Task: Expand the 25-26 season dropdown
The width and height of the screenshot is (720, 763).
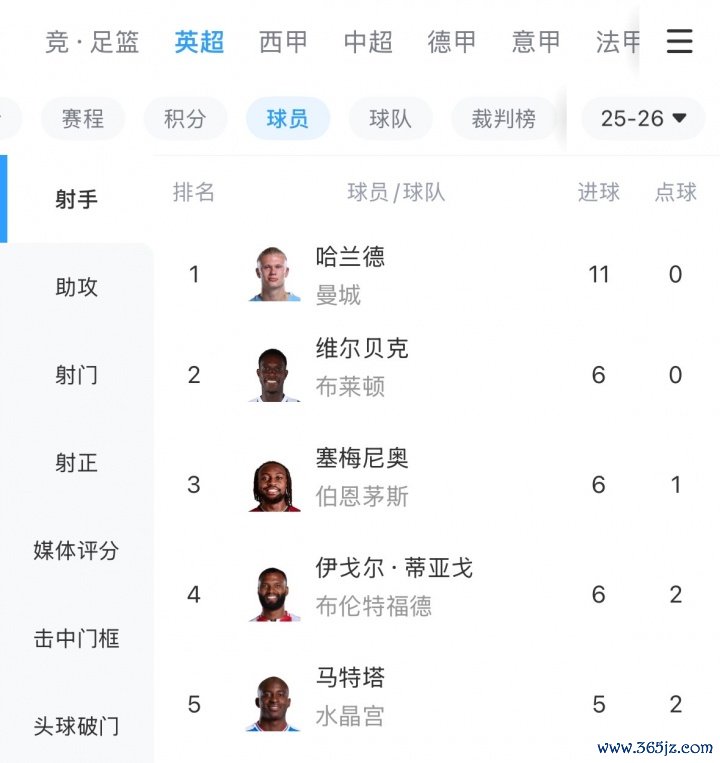Action: (x=643, y=118)
